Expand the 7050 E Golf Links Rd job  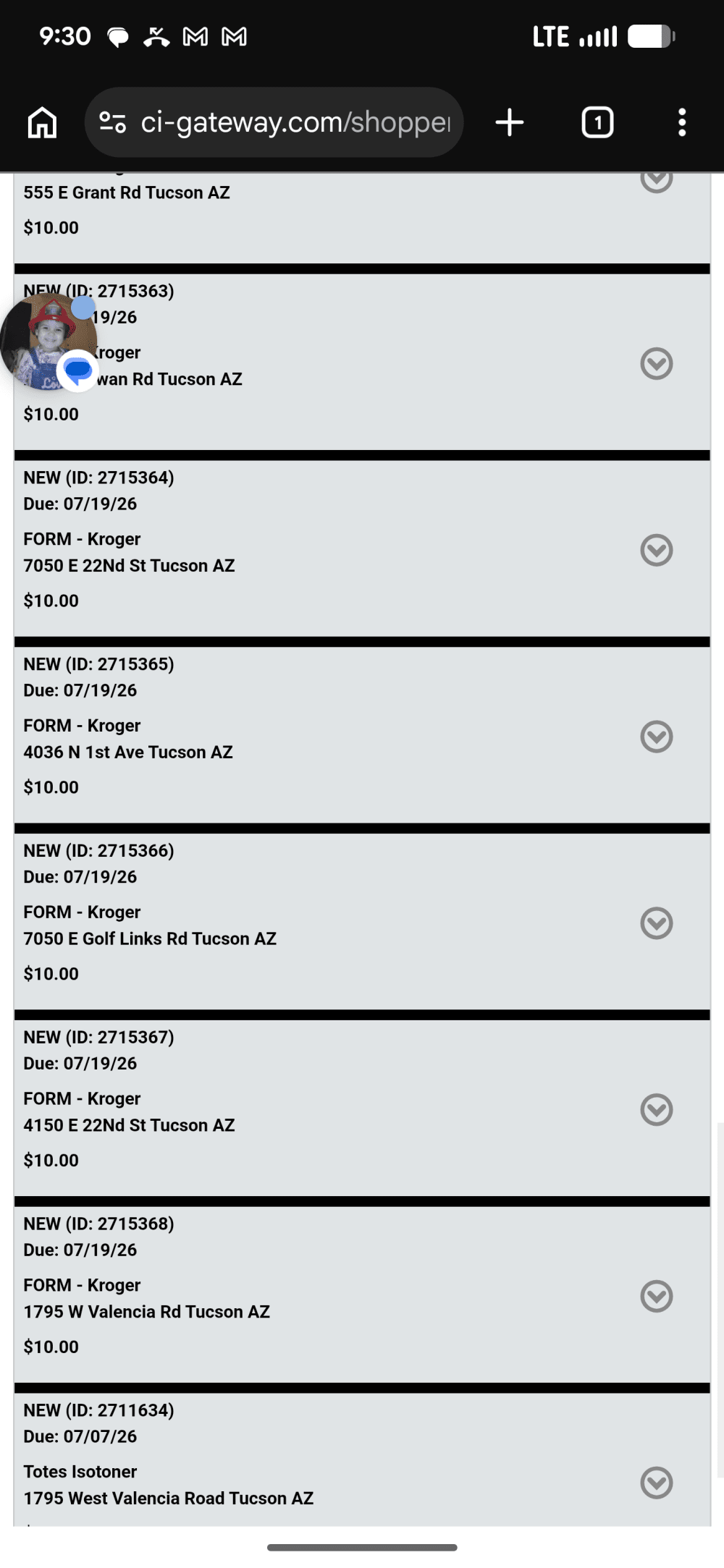pos(657,923)
